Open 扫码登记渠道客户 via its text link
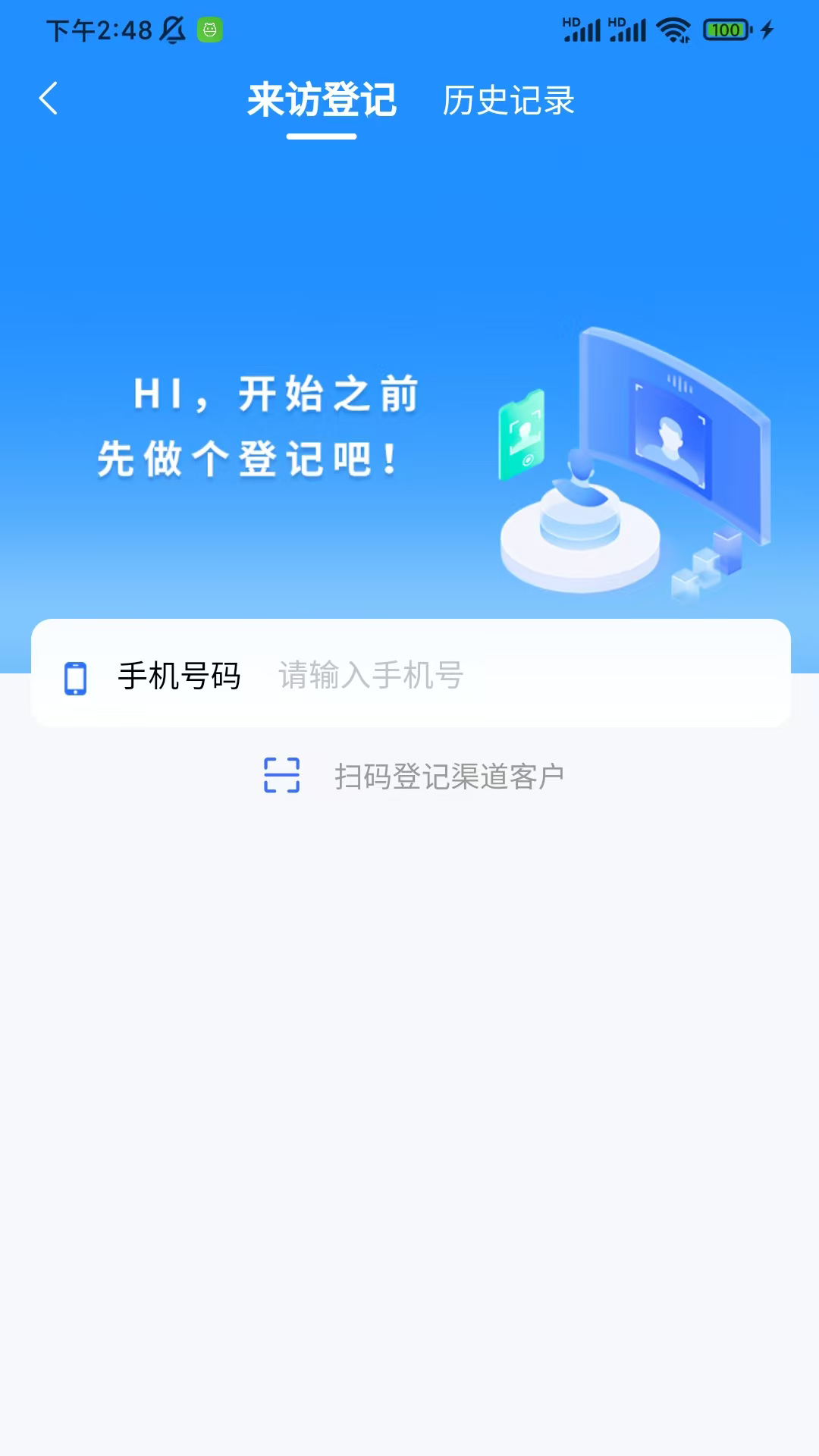Screen dimensions: 819x1456 click(x=451, y=776)
